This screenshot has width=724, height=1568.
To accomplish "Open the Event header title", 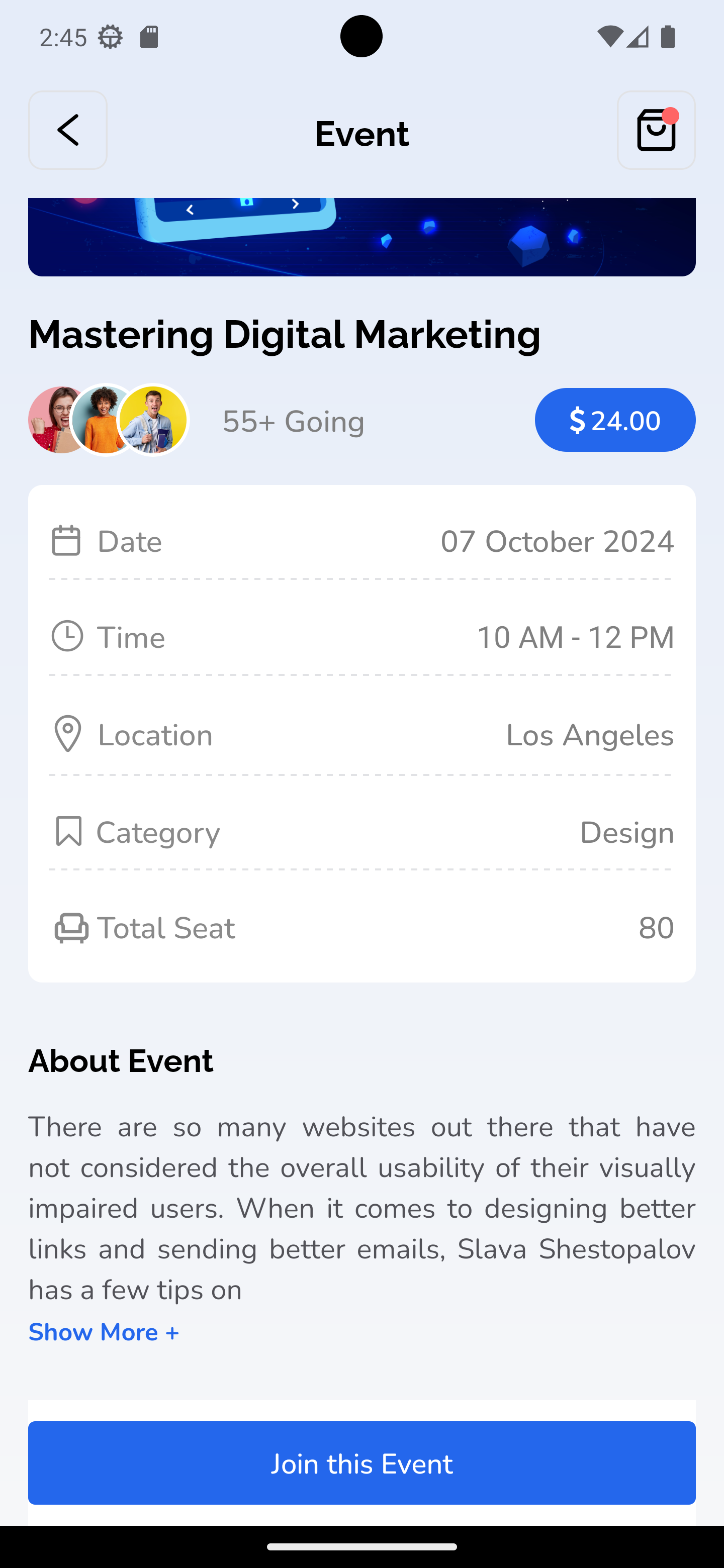I will pos(361,133).
